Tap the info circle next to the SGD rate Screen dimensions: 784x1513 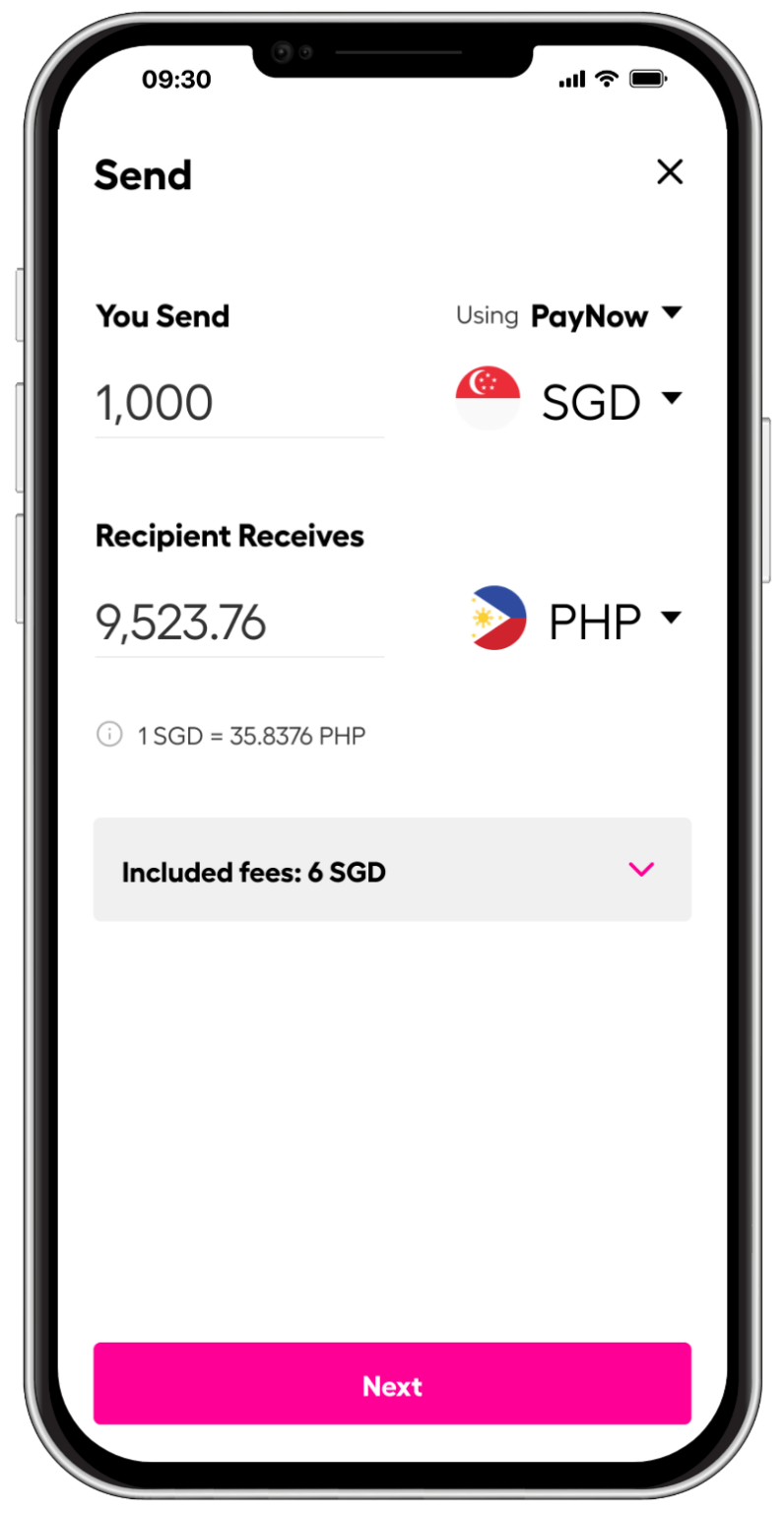(x=109, y=734)
